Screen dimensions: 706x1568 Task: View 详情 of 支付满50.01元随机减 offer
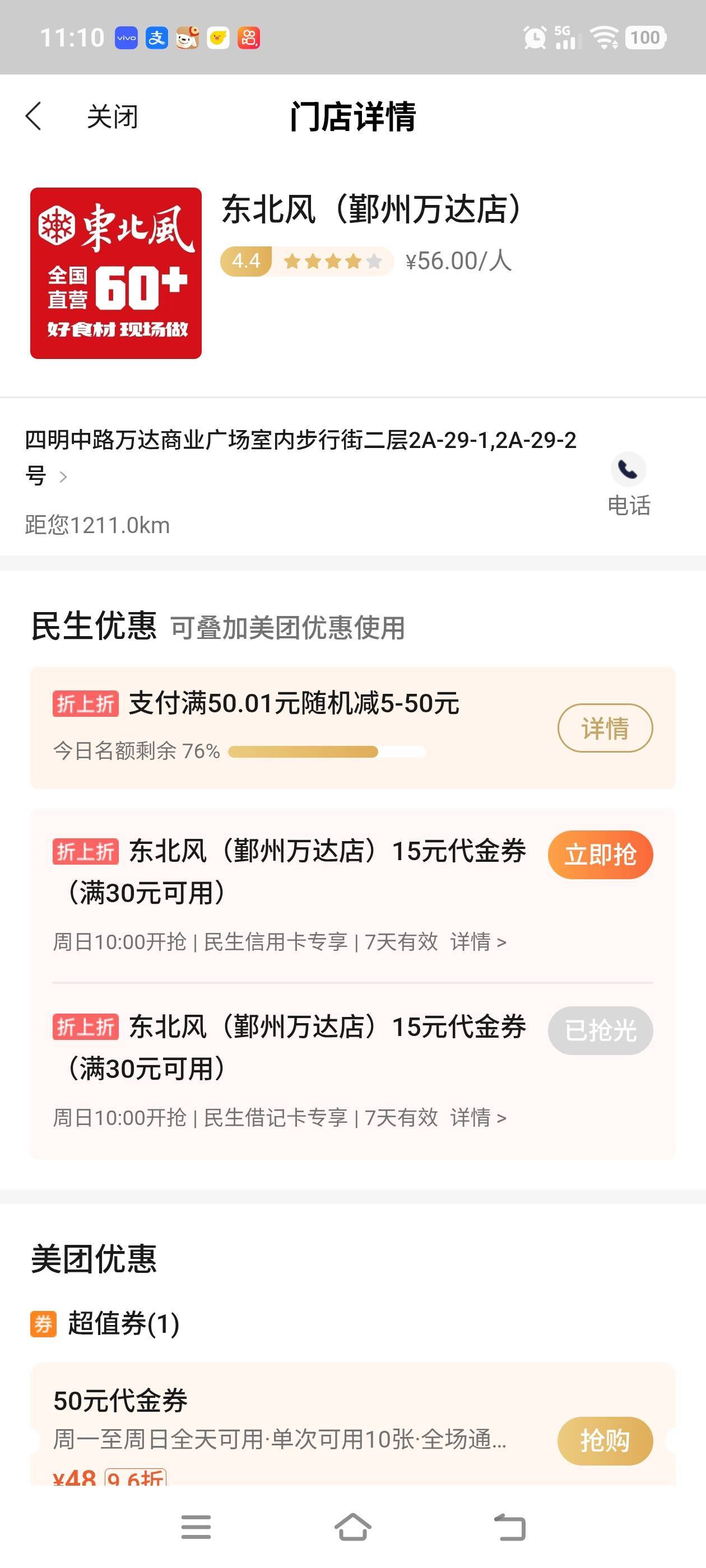point(605,728)
